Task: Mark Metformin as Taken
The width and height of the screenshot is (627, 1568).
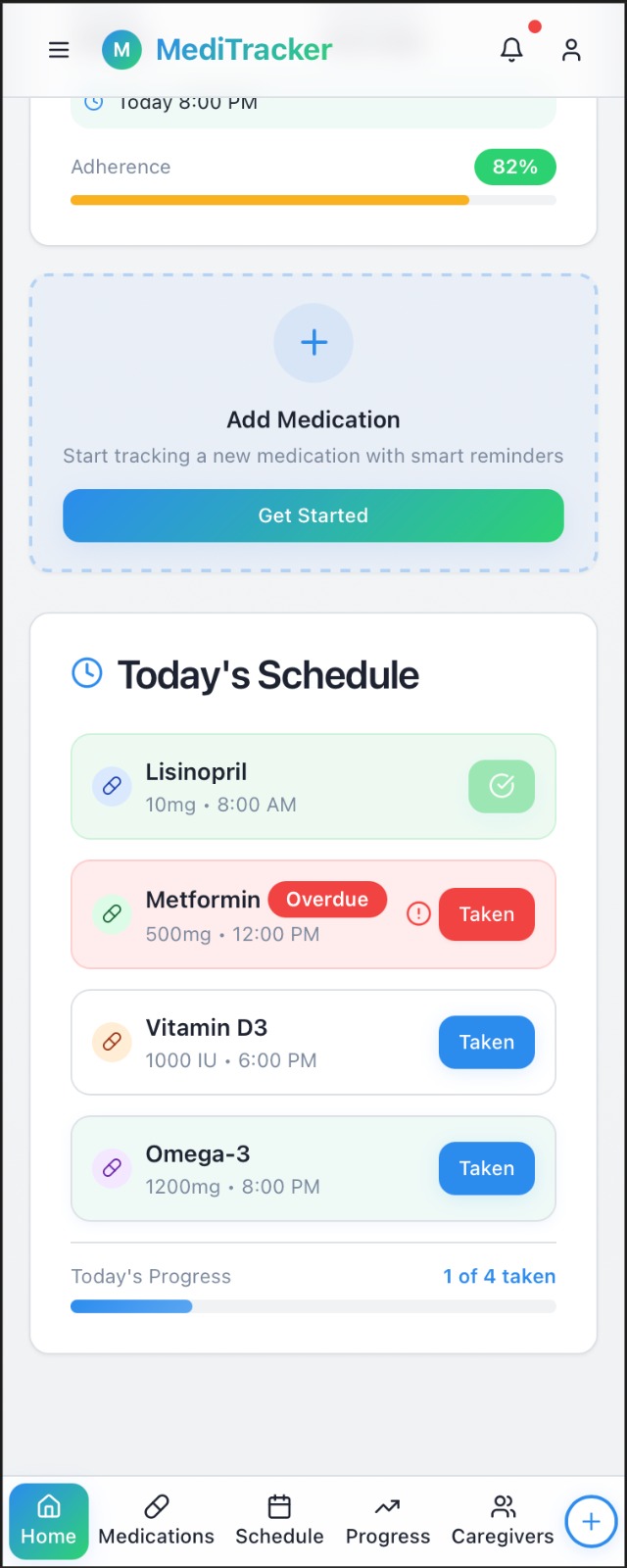Action: coord(487,914)
